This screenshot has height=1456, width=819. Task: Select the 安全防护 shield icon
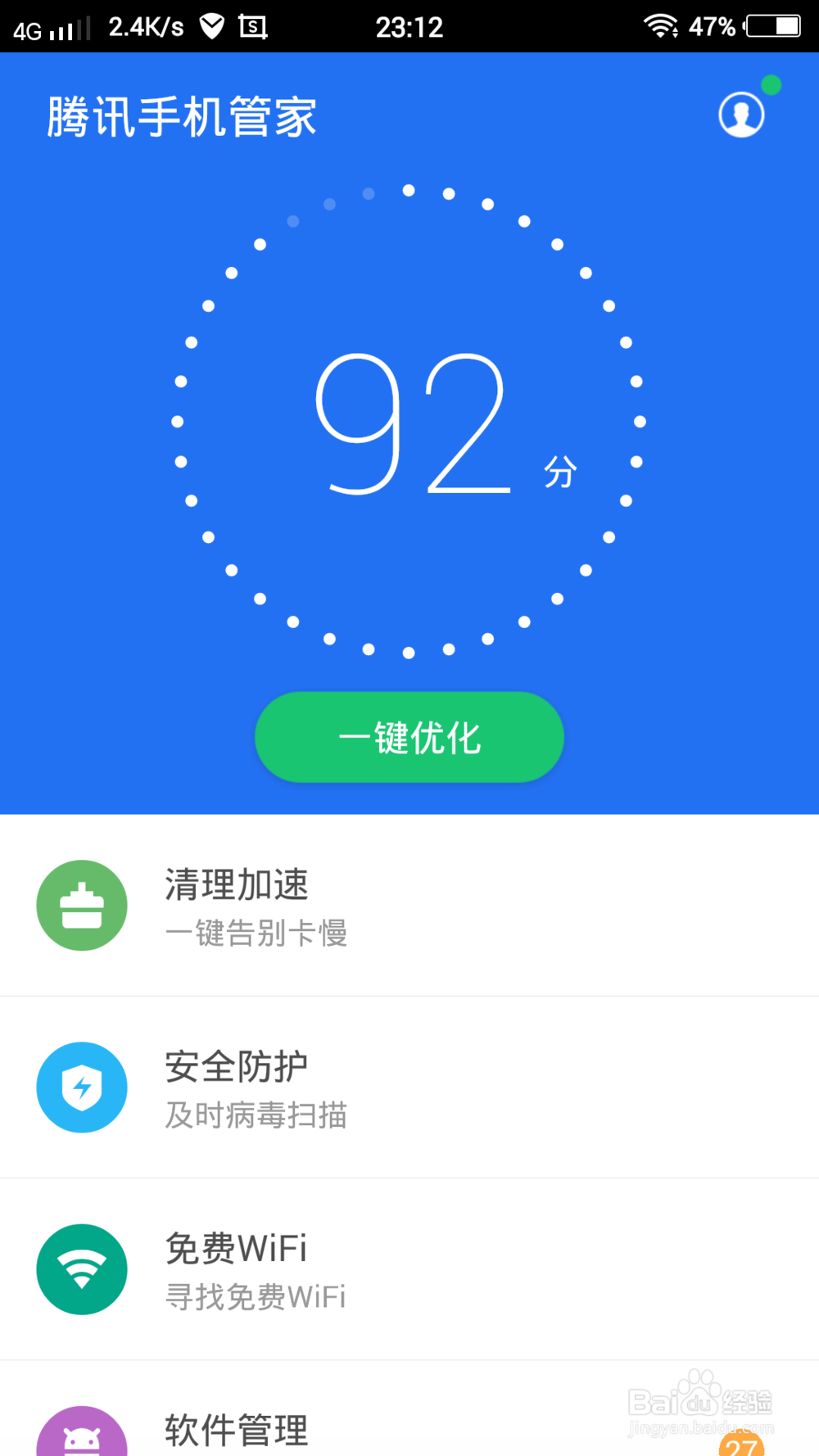tap(81, 1087)
